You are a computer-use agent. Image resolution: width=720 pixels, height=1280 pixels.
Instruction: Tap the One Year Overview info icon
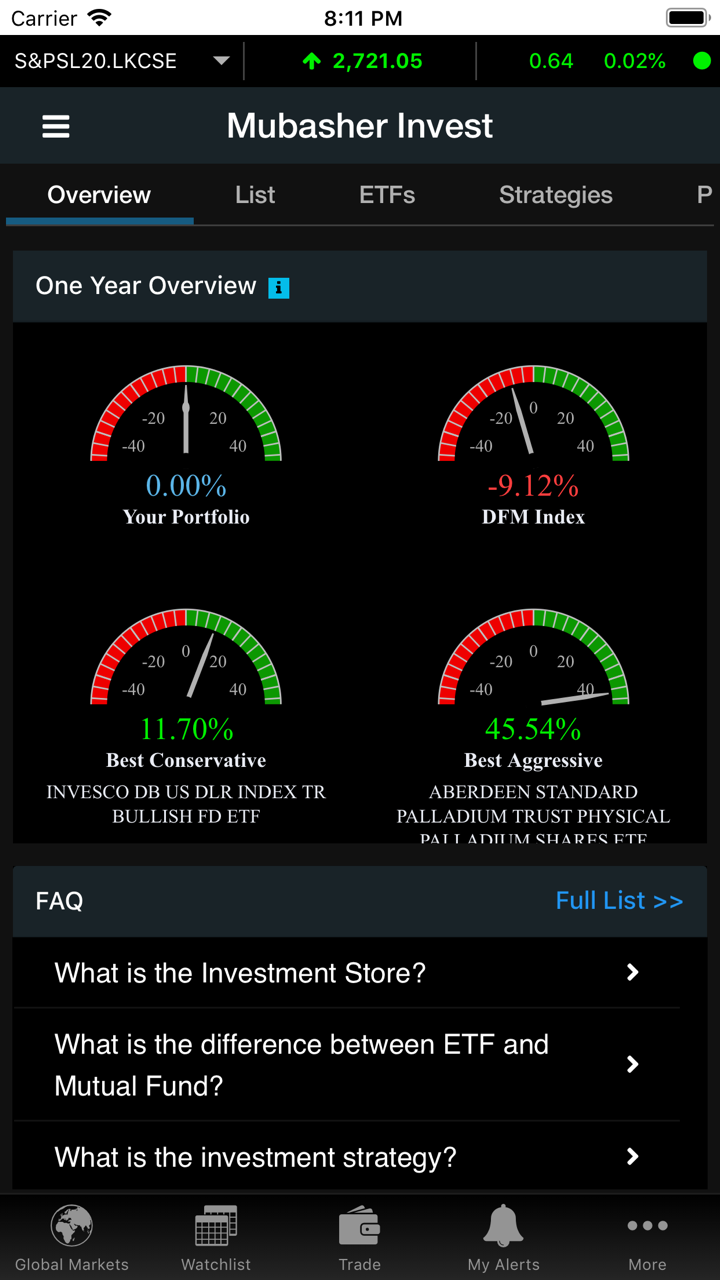pos(279,288)
